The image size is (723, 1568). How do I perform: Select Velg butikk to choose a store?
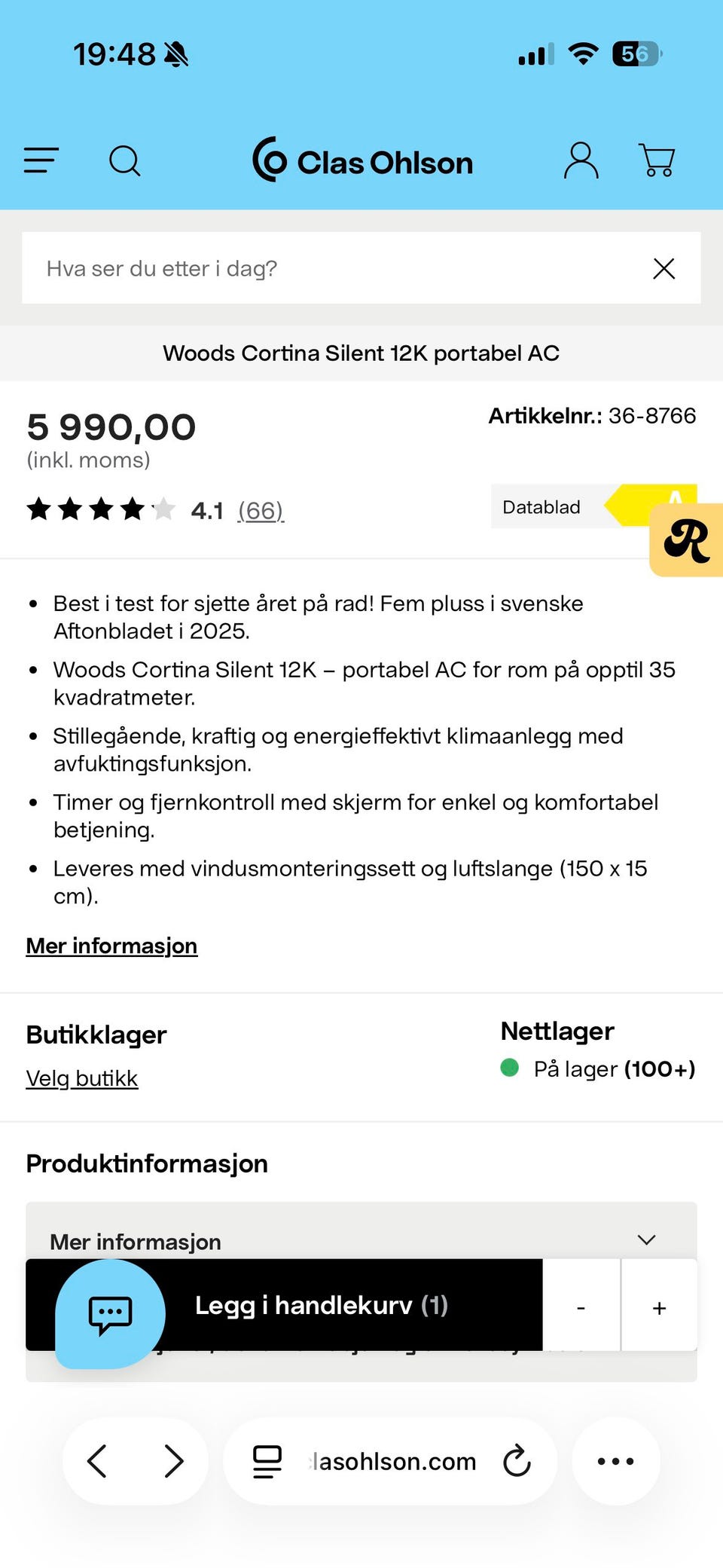pos(81,1077)
